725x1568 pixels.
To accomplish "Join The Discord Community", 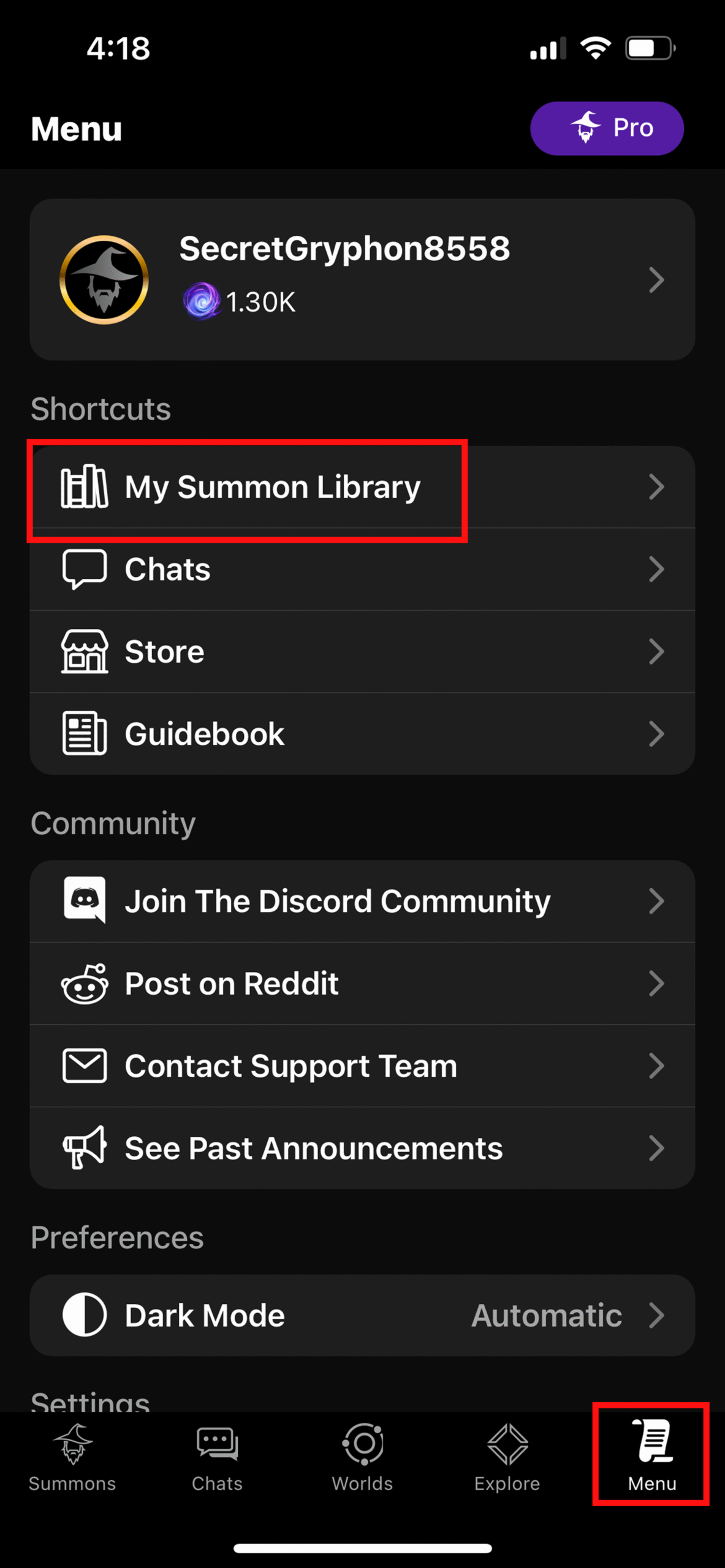I will point(362,901).
